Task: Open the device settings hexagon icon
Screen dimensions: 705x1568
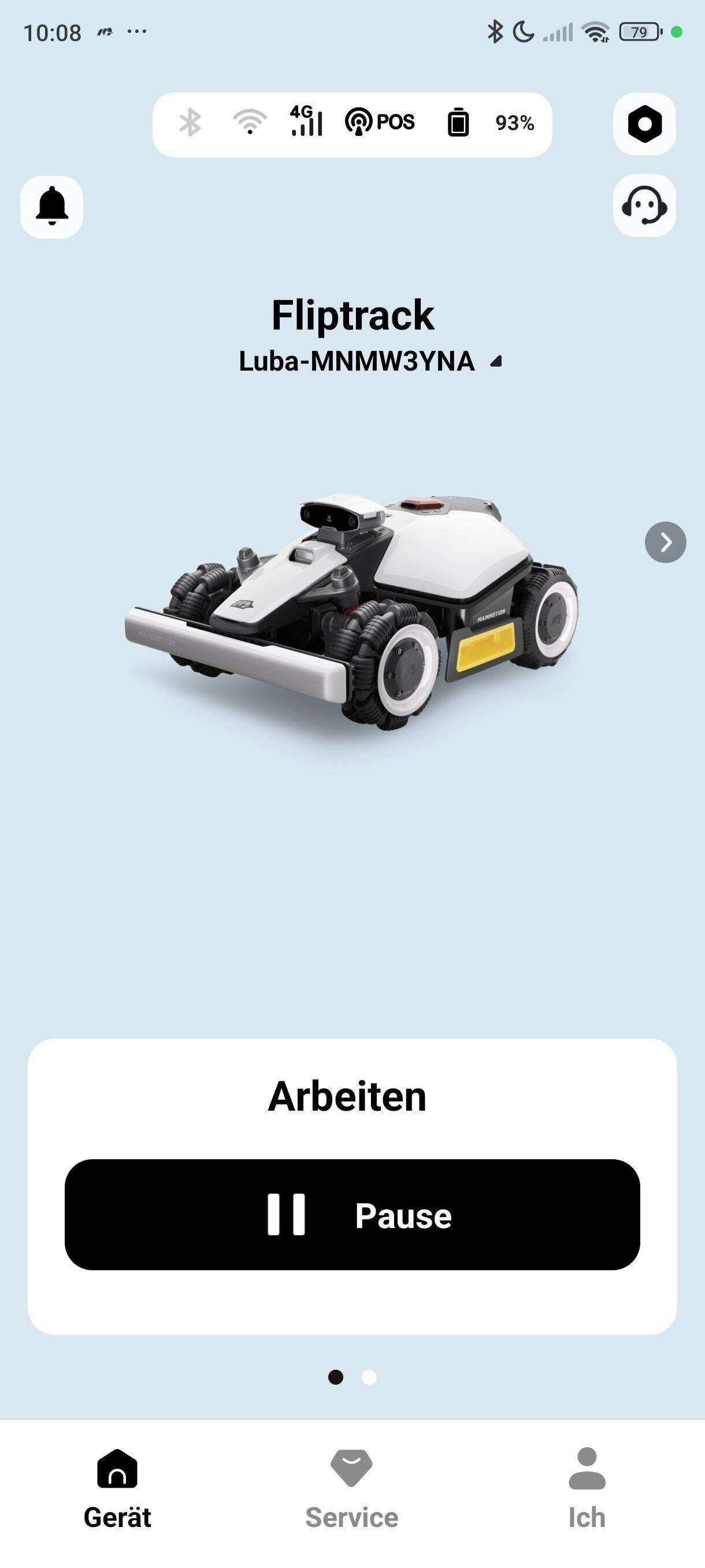Action: click(644, 124)
